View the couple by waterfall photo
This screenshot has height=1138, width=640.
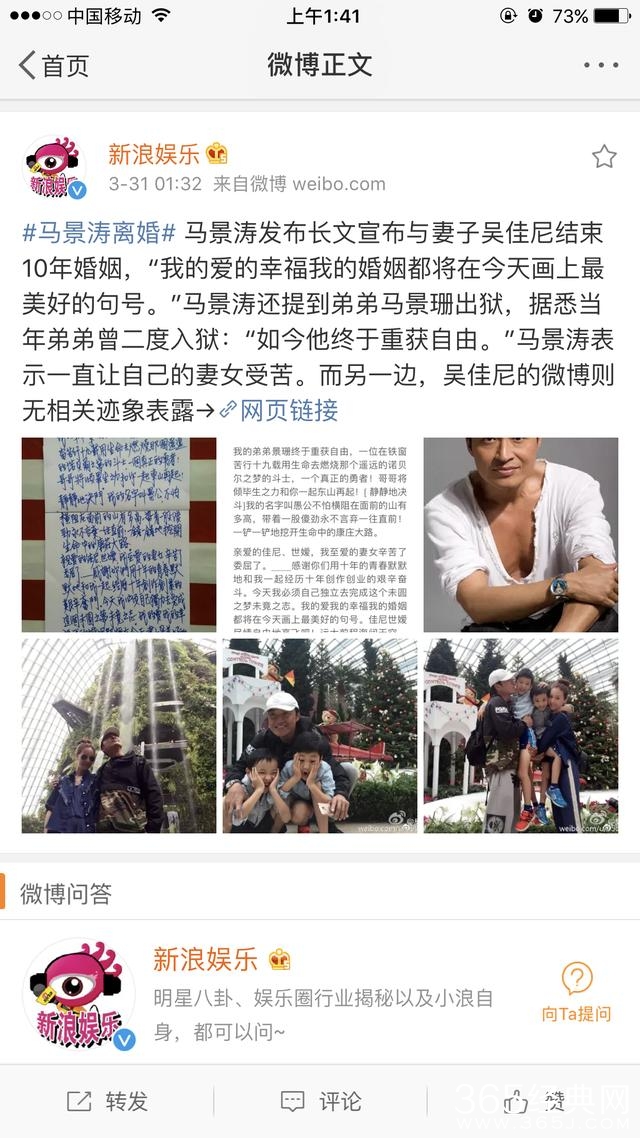119,736
